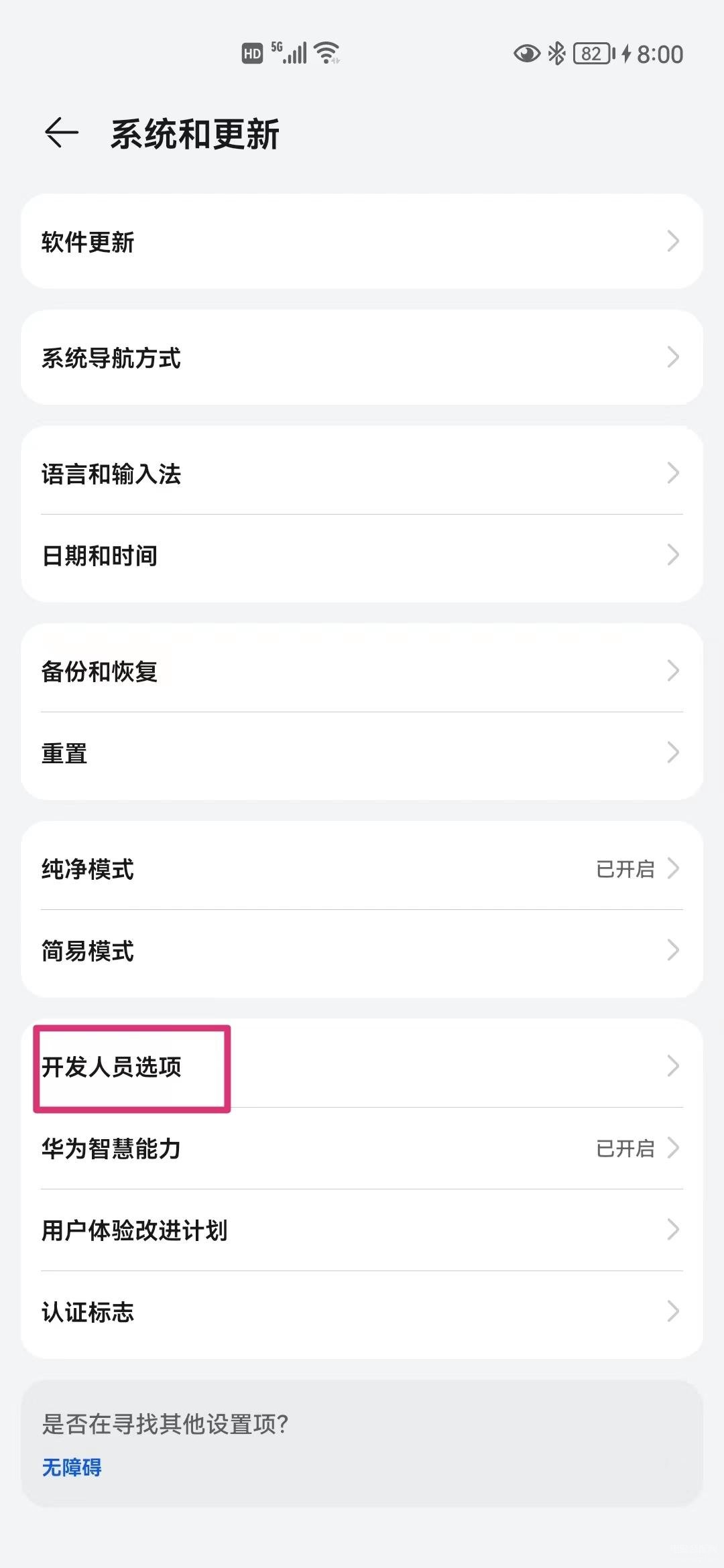Go back using the arrow icon
The width and height of the screenshot is (724, 1568).
click(62, 133)
